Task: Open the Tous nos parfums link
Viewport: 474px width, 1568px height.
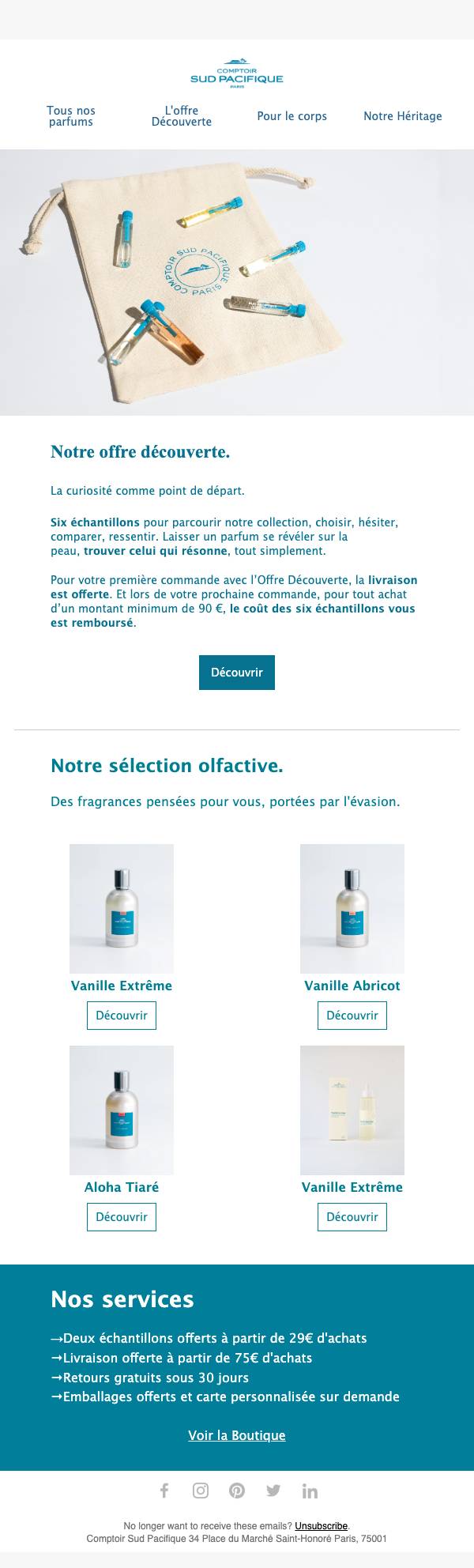Action: [x=71, y=116]
